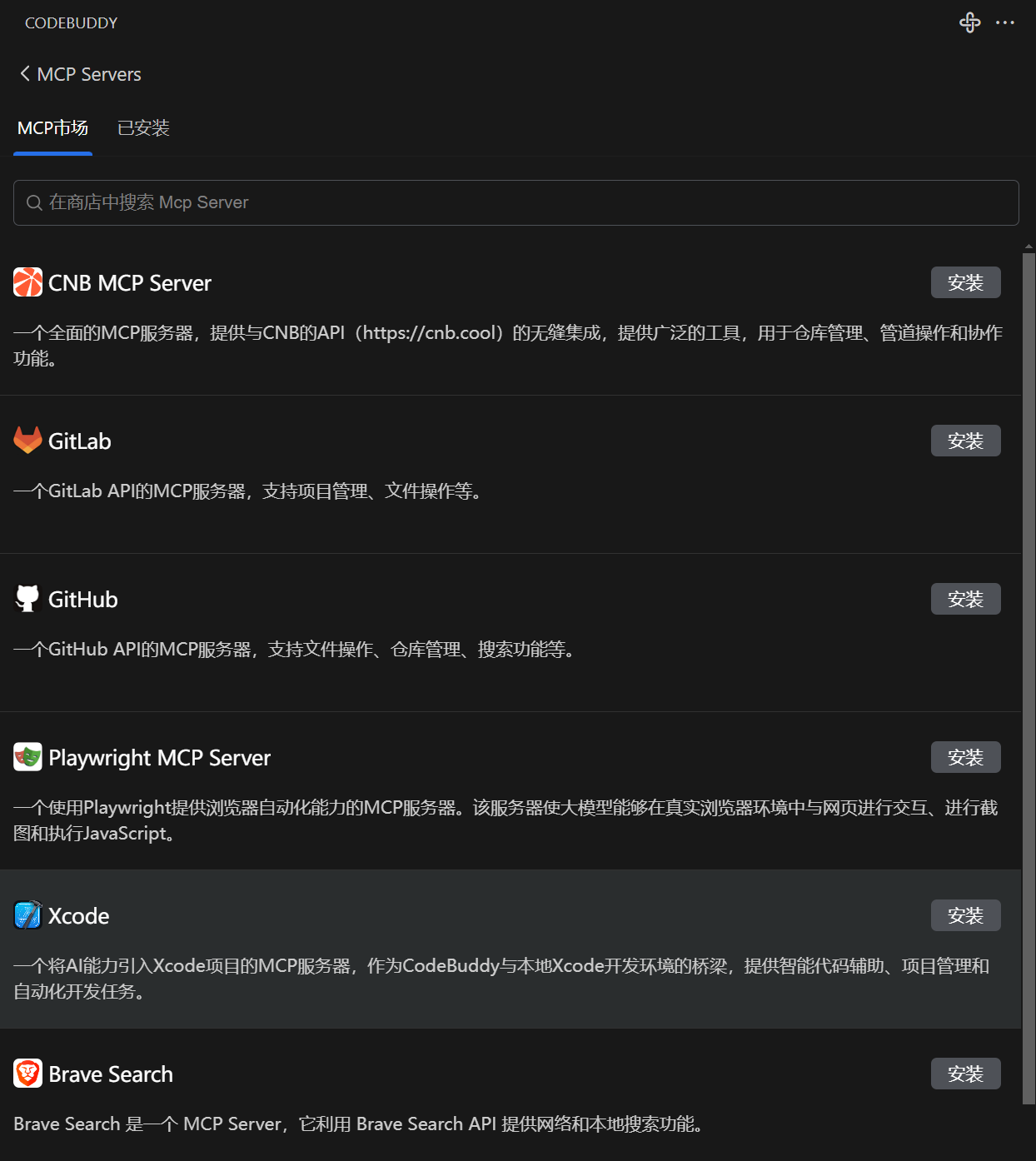Screen dimensions: 1036x1161
Task: Open the CodeBuddy icon at top right
Action: [x=969, y=22]
